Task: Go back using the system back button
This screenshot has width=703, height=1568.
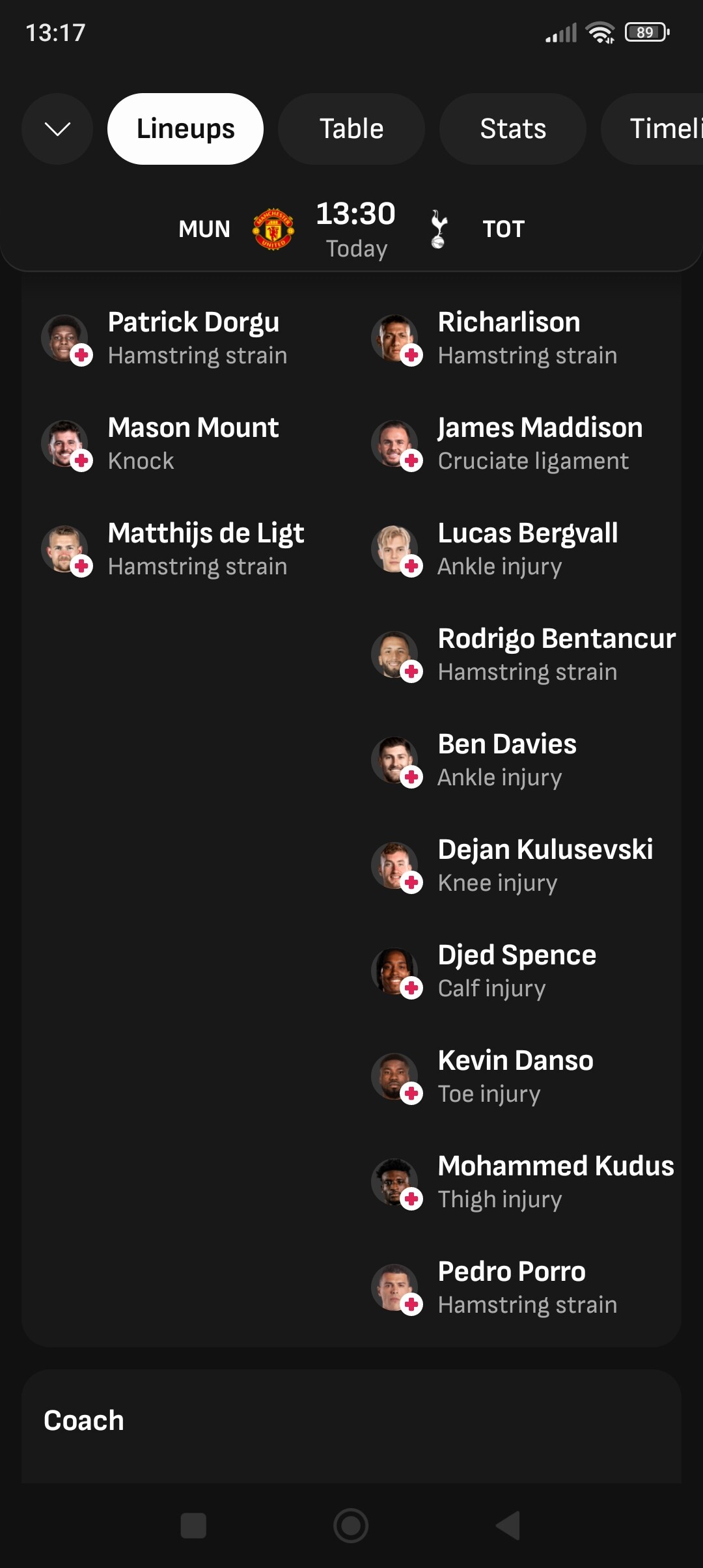Action: point(508,1526)
